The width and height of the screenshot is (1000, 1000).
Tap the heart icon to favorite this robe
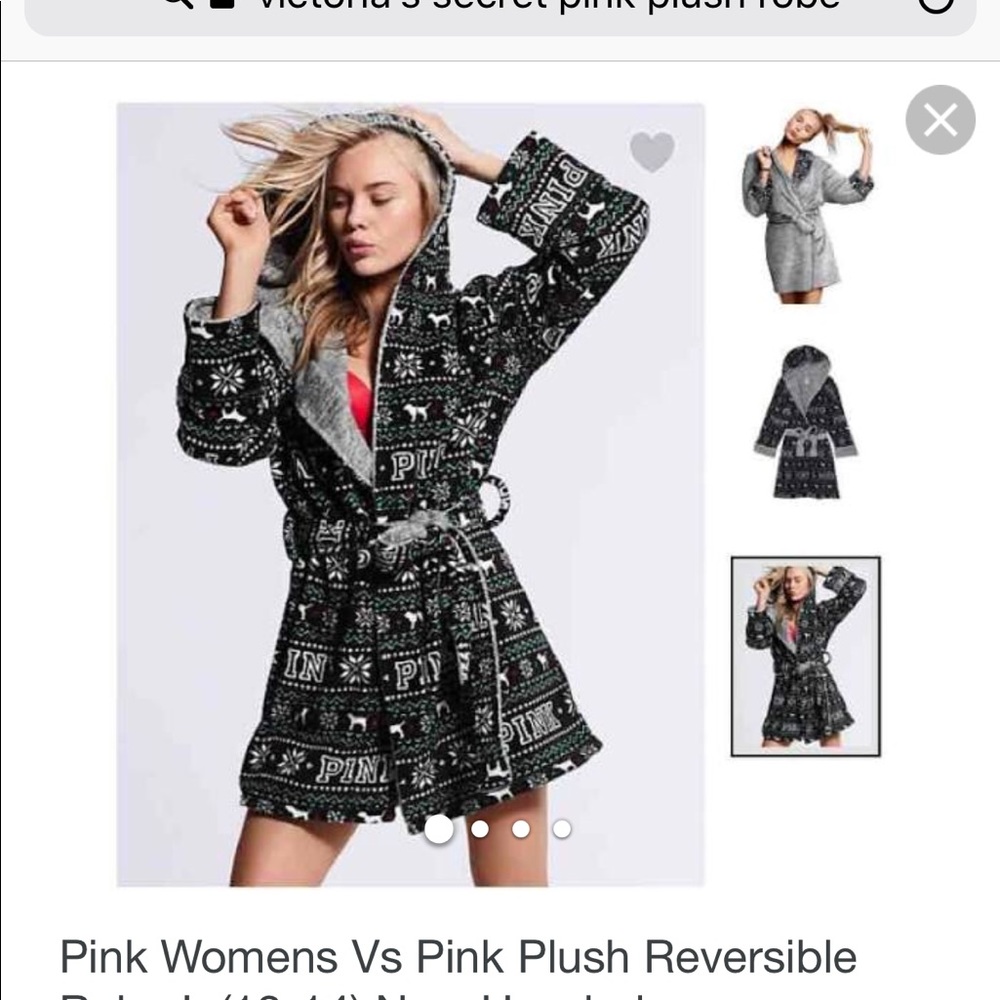click(x=652, y=152)
